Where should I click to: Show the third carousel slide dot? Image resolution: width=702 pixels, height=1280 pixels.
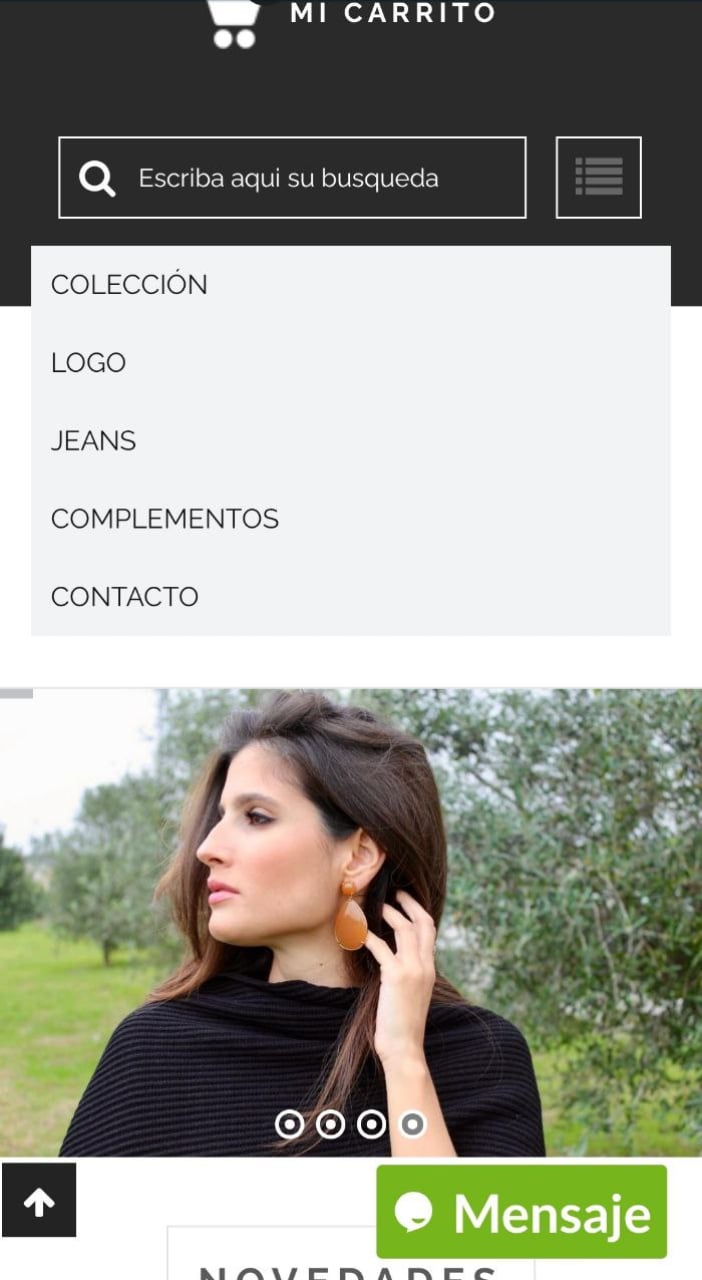click(x=371, y=1125)
